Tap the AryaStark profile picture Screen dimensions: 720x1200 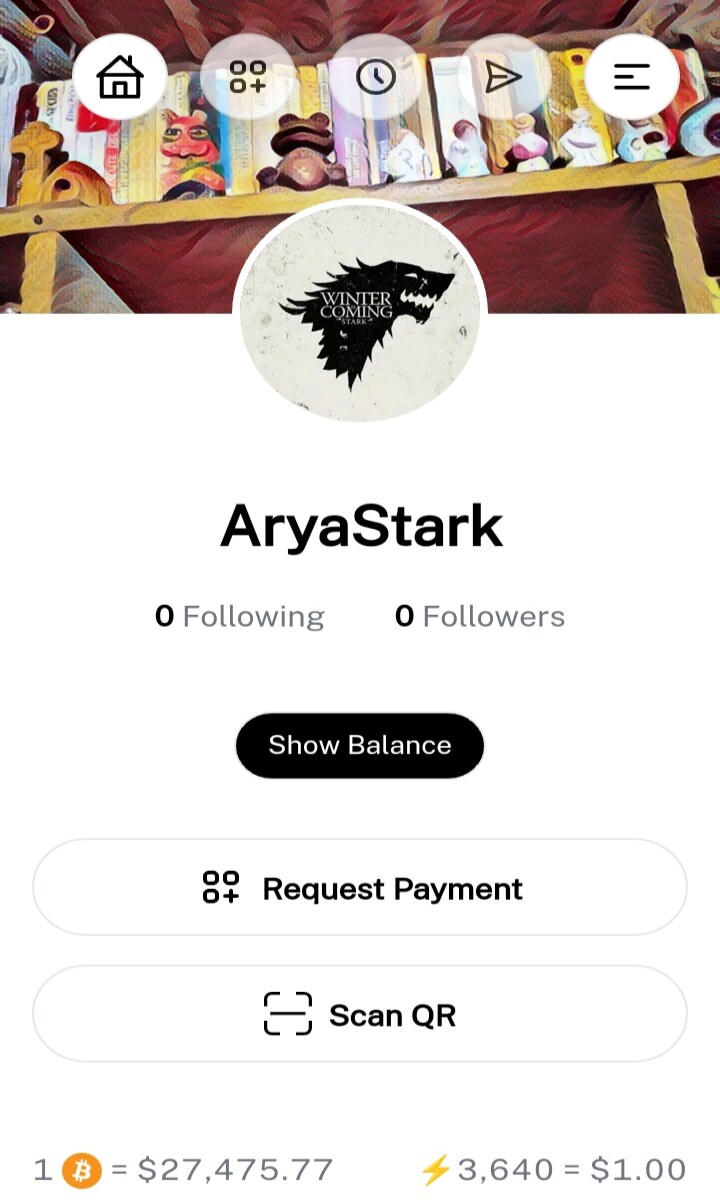[360, 313]
